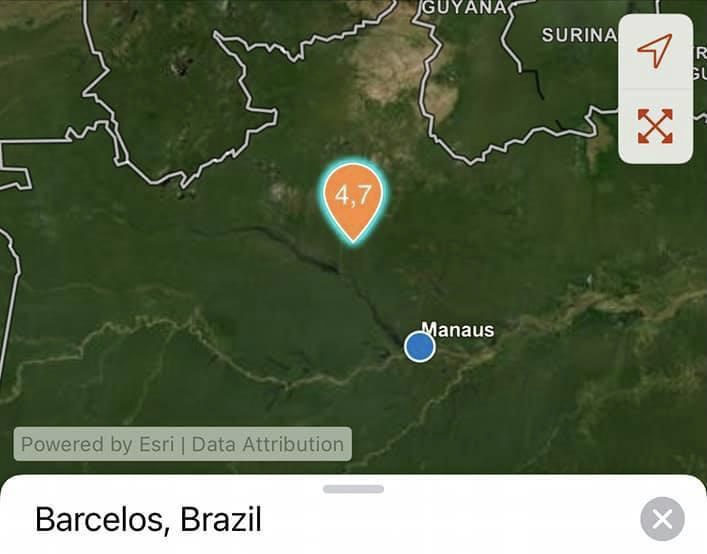Close the Barcelos, Brazil panel

tap(662, 519)
